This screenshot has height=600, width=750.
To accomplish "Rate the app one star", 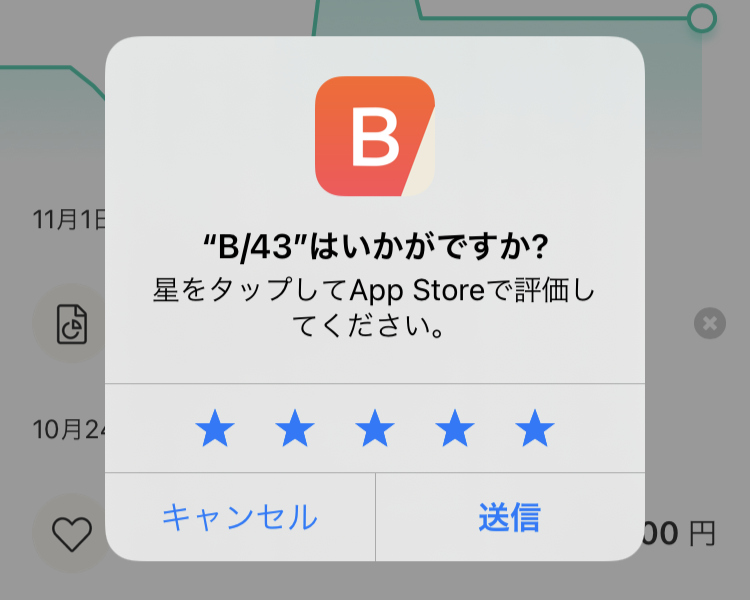I will coord(215,429).
